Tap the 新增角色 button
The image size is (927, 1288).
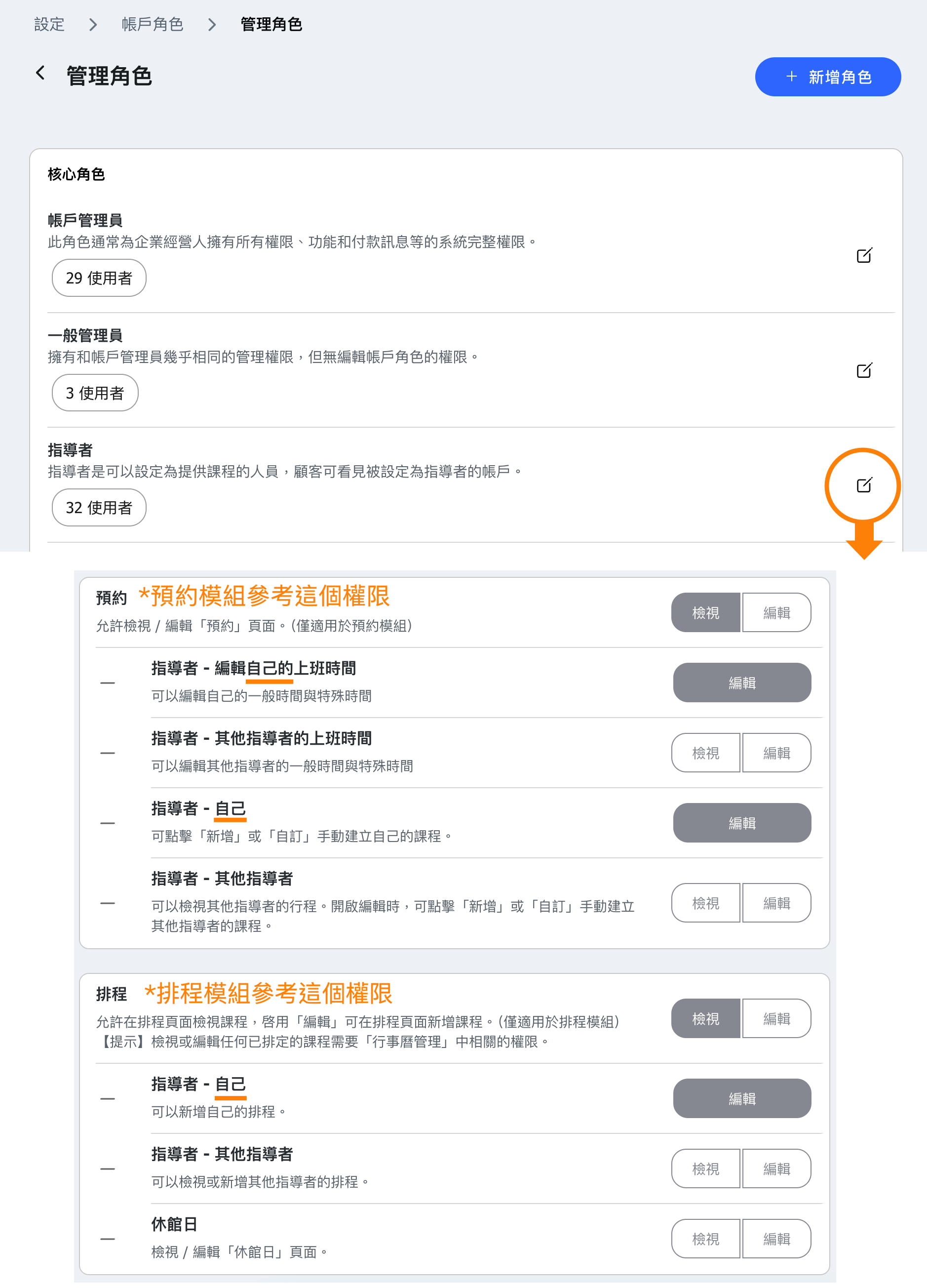pos(827,77)
